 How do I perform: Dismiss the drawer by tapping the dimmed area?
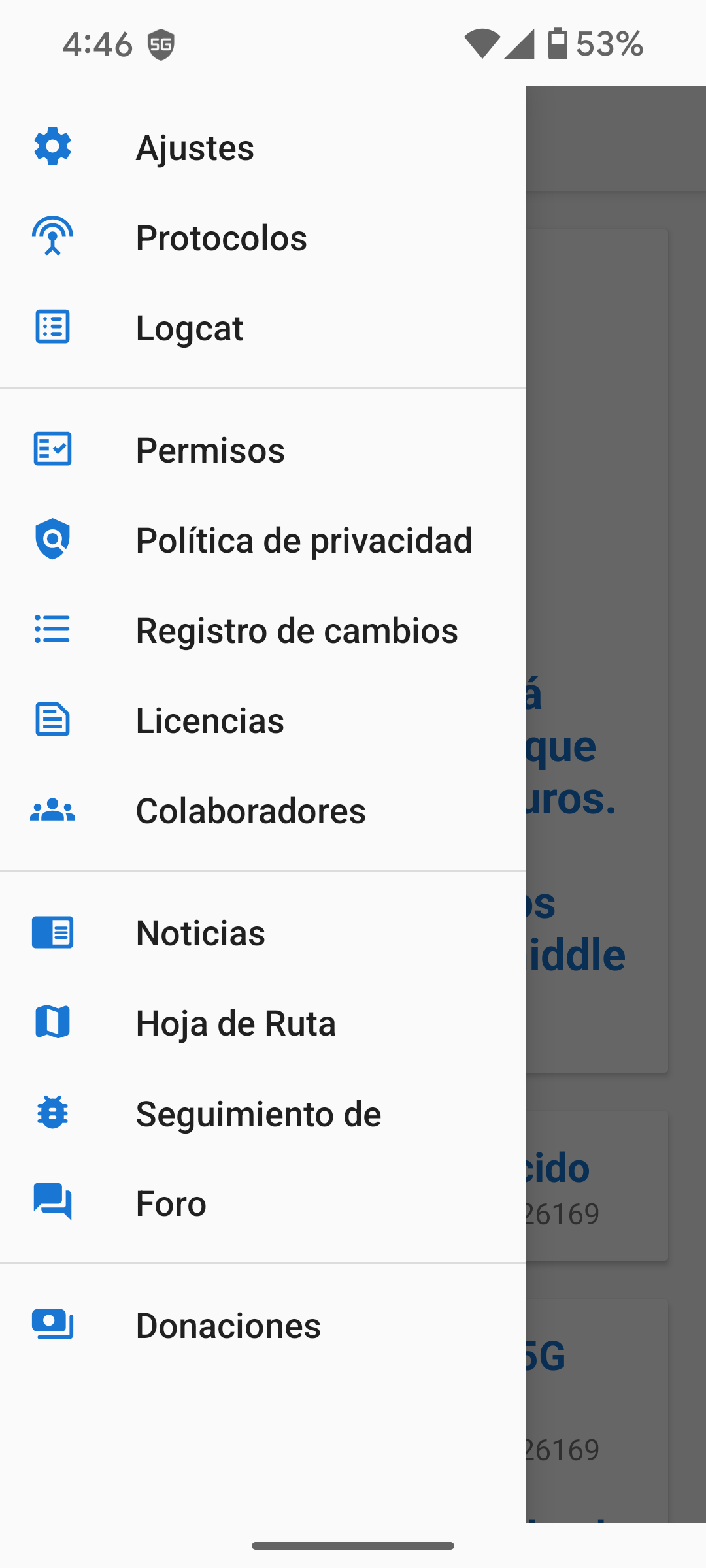click(616, 457)
